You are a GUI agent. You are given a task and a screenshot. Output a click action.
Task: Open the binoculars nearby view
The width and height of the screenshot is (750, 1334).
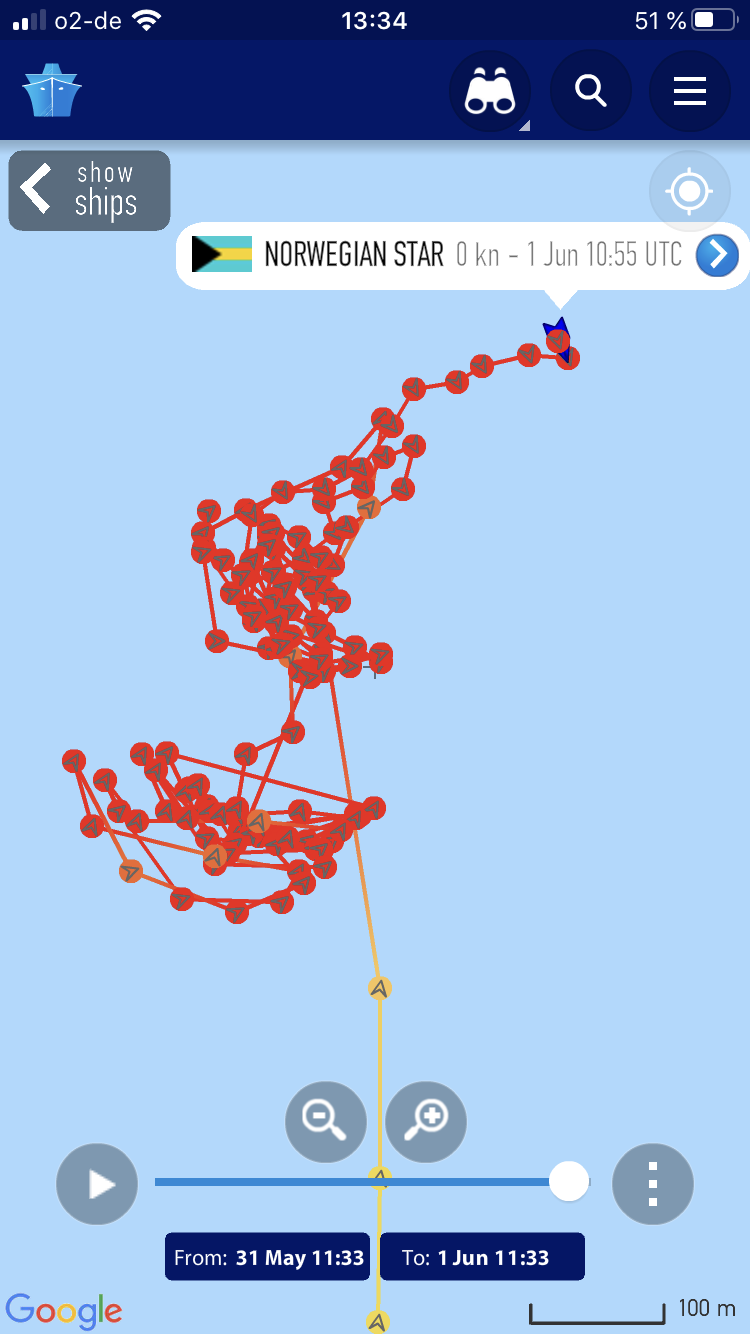(x=490, y=91)
